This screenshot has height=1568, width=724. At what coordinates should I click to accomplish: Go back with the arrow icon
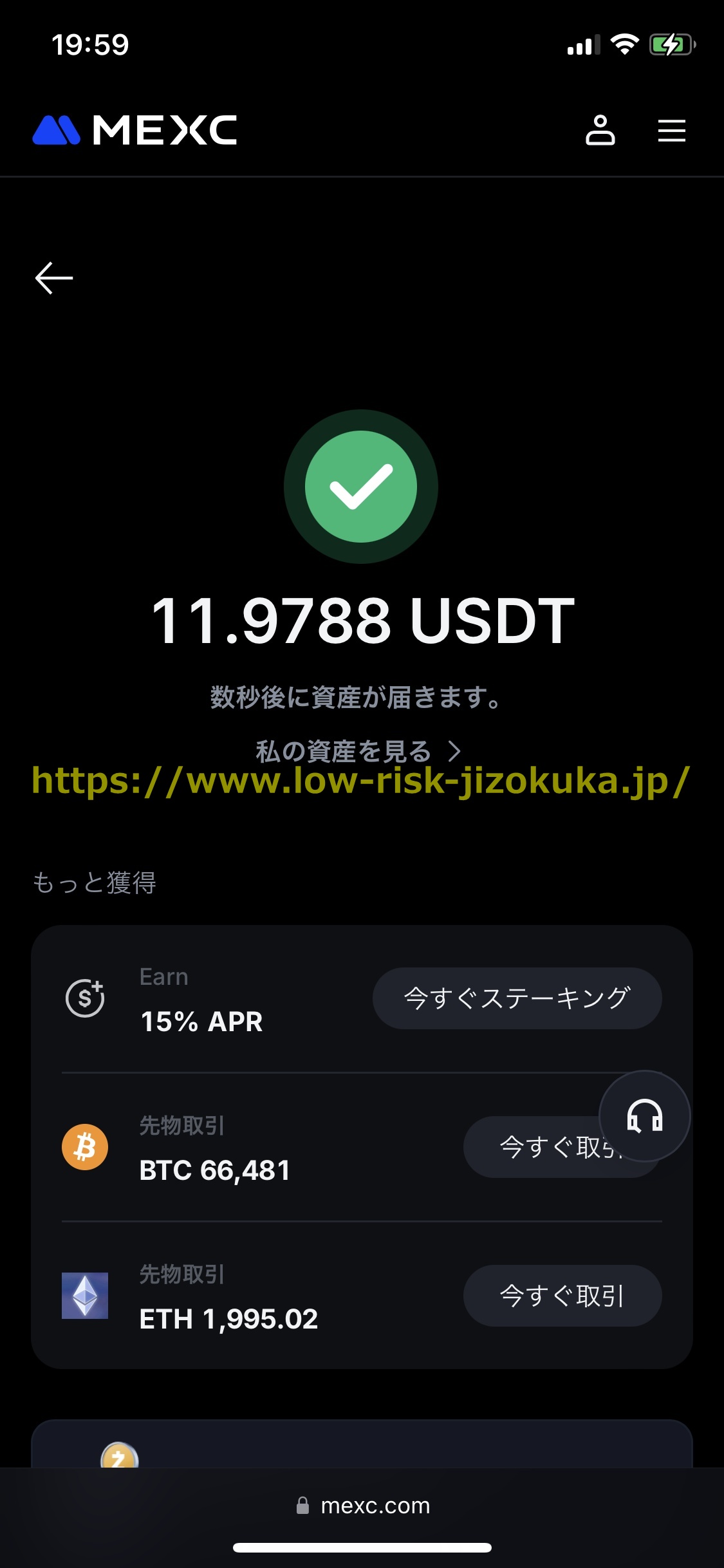pyautogui.click(x=54, y=278)
